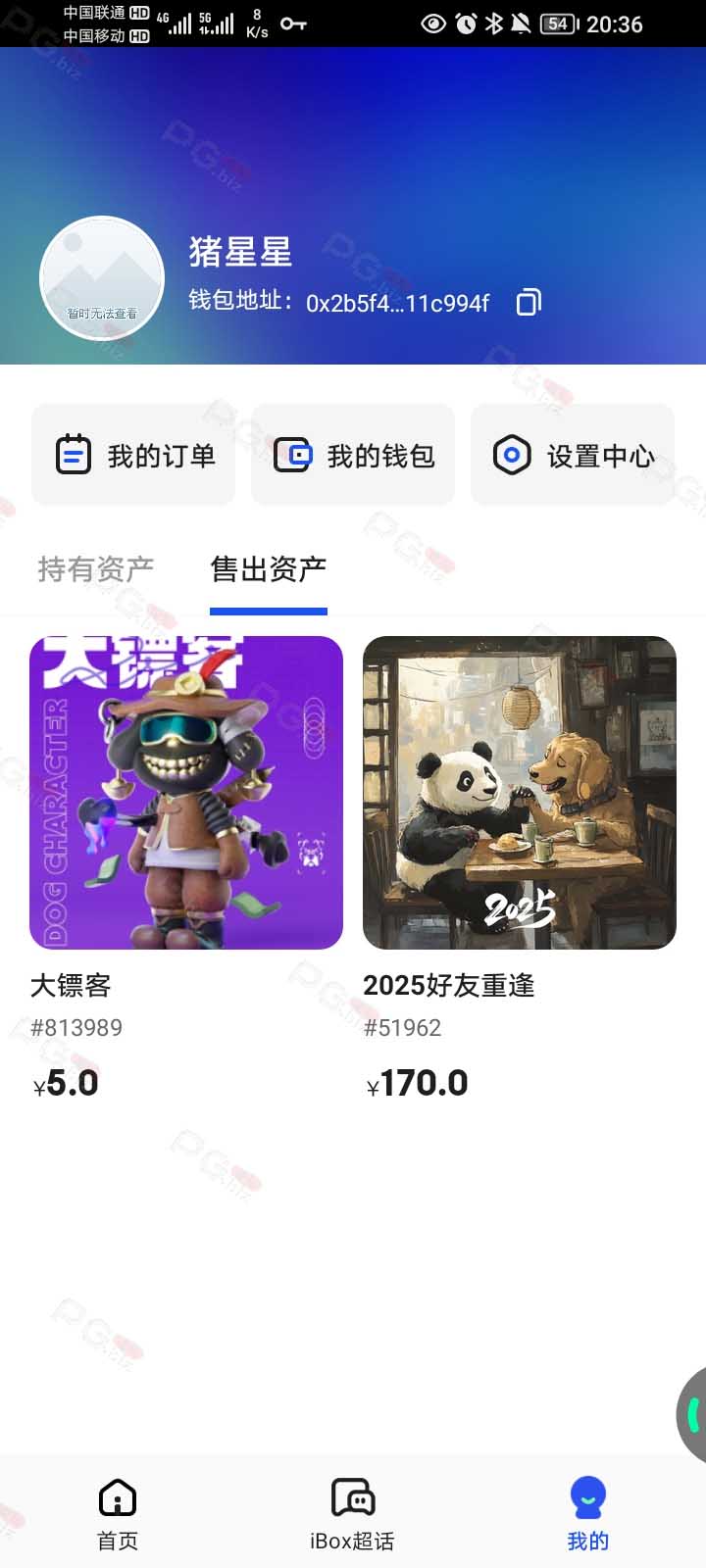Screen dimensions: 706x1568
Task: Tap the floating green widget at the edge
Action: tap(692, 1415)
